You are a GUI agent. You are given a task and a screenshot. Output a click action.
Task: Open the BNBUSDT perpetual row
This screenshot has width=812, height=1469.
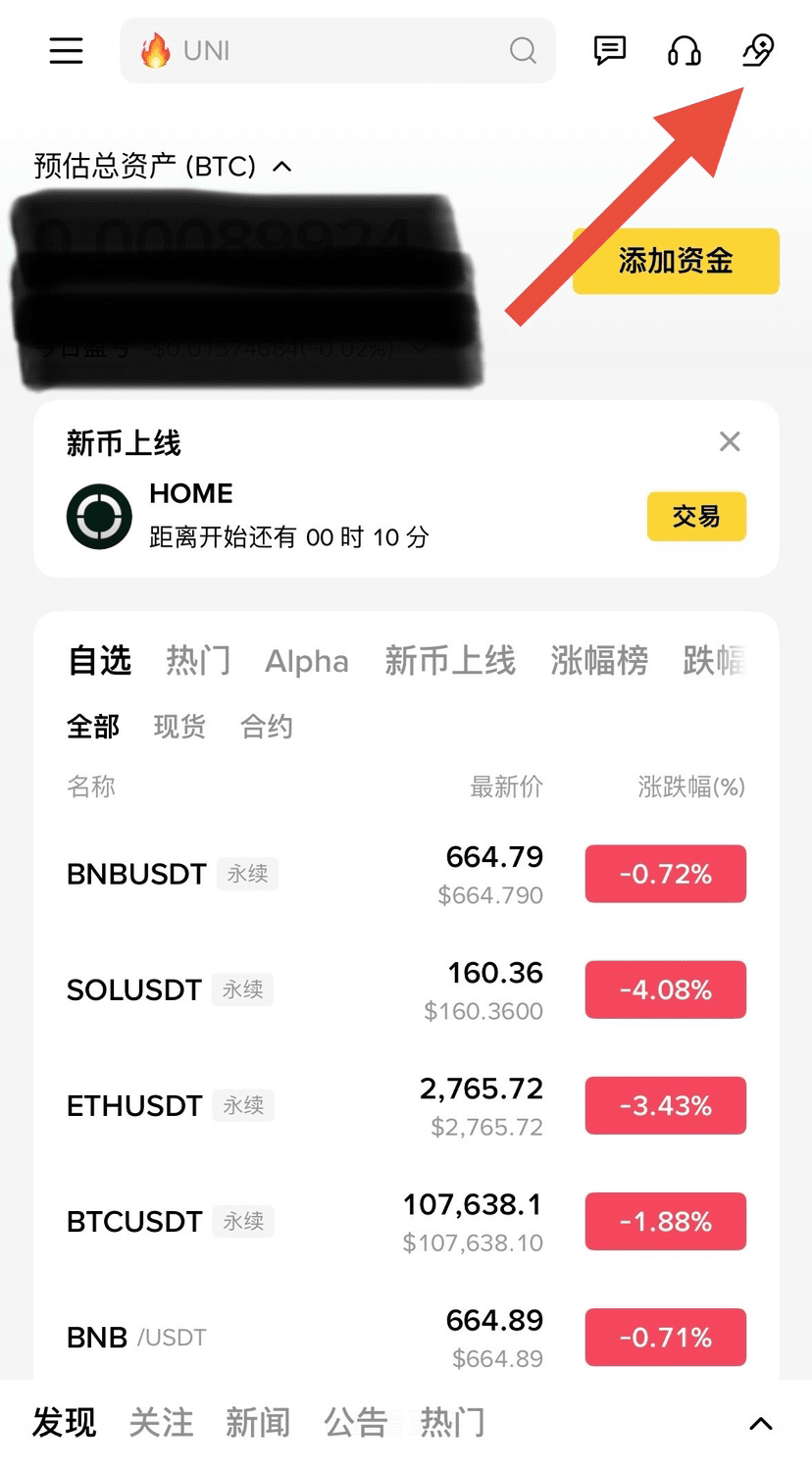(406, 874)
